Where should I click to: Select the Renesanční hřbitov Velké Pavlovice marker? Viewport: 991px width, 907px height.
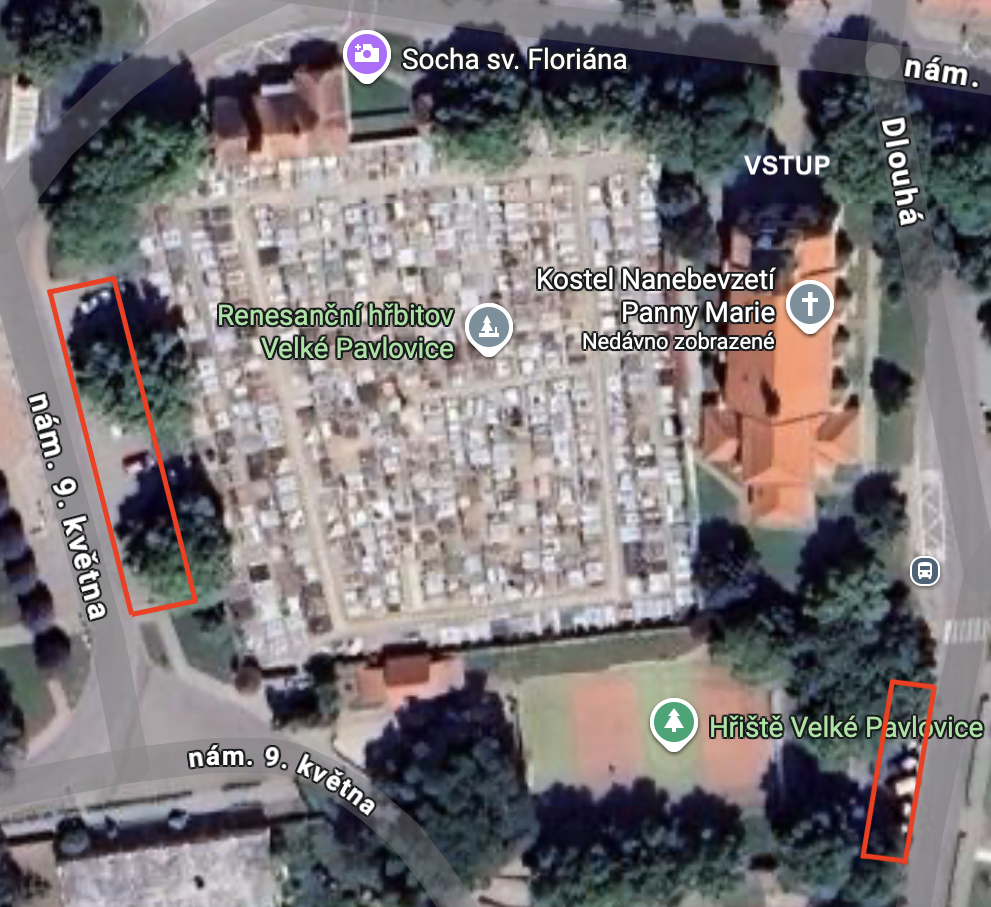click(x=490, y=326)
